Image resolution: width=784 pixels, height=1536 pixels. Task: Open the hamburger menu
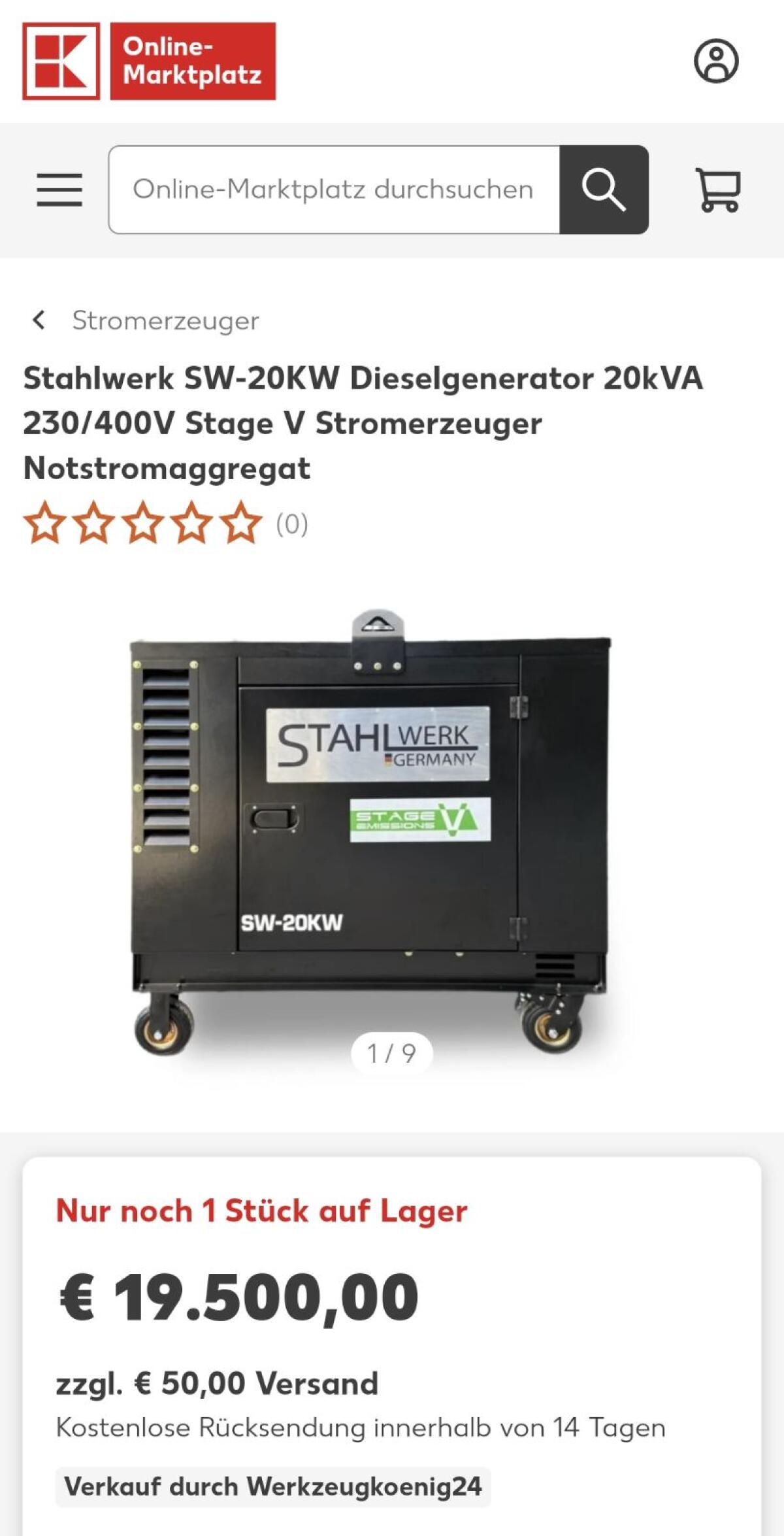click(x=59, y=190)
